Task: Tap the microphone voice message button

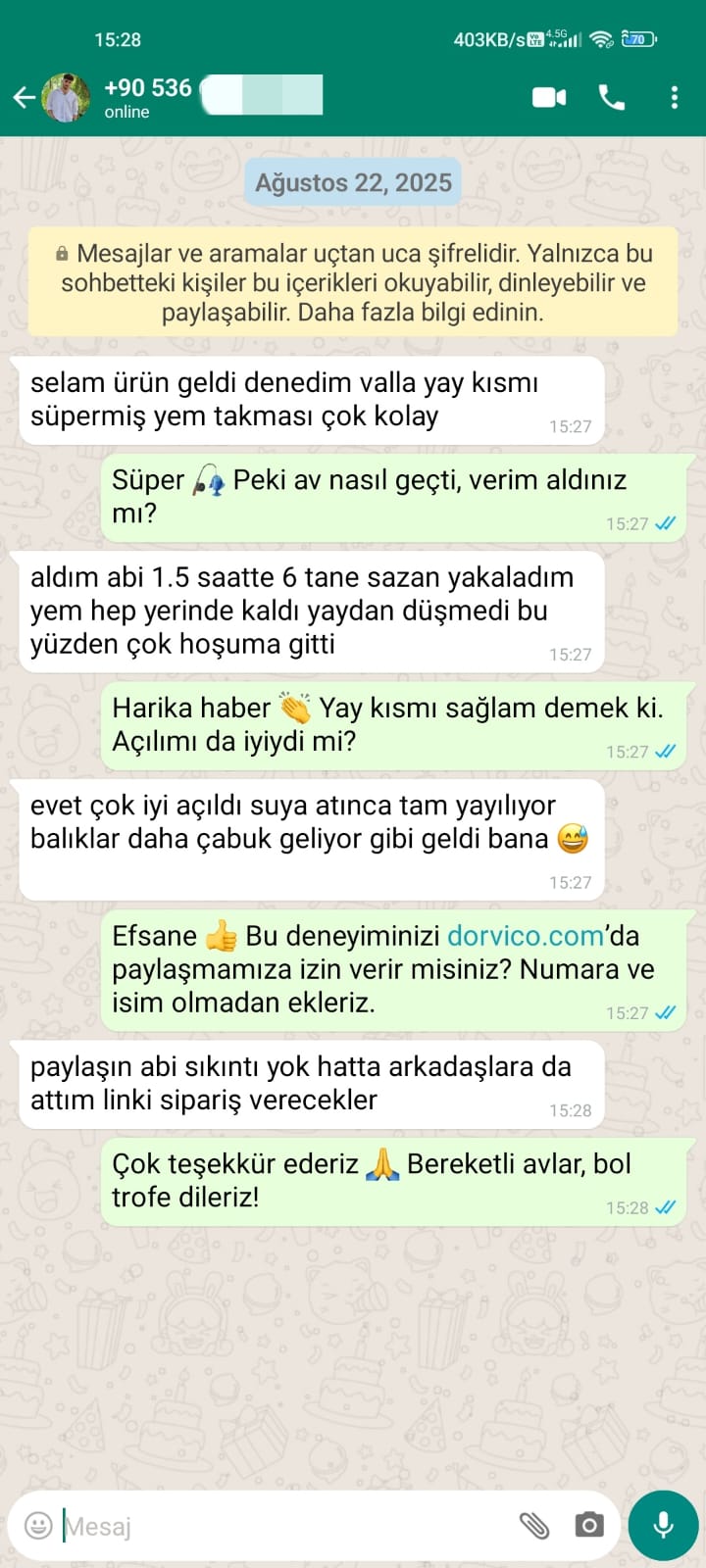Action: click(x=663, y=1525)
